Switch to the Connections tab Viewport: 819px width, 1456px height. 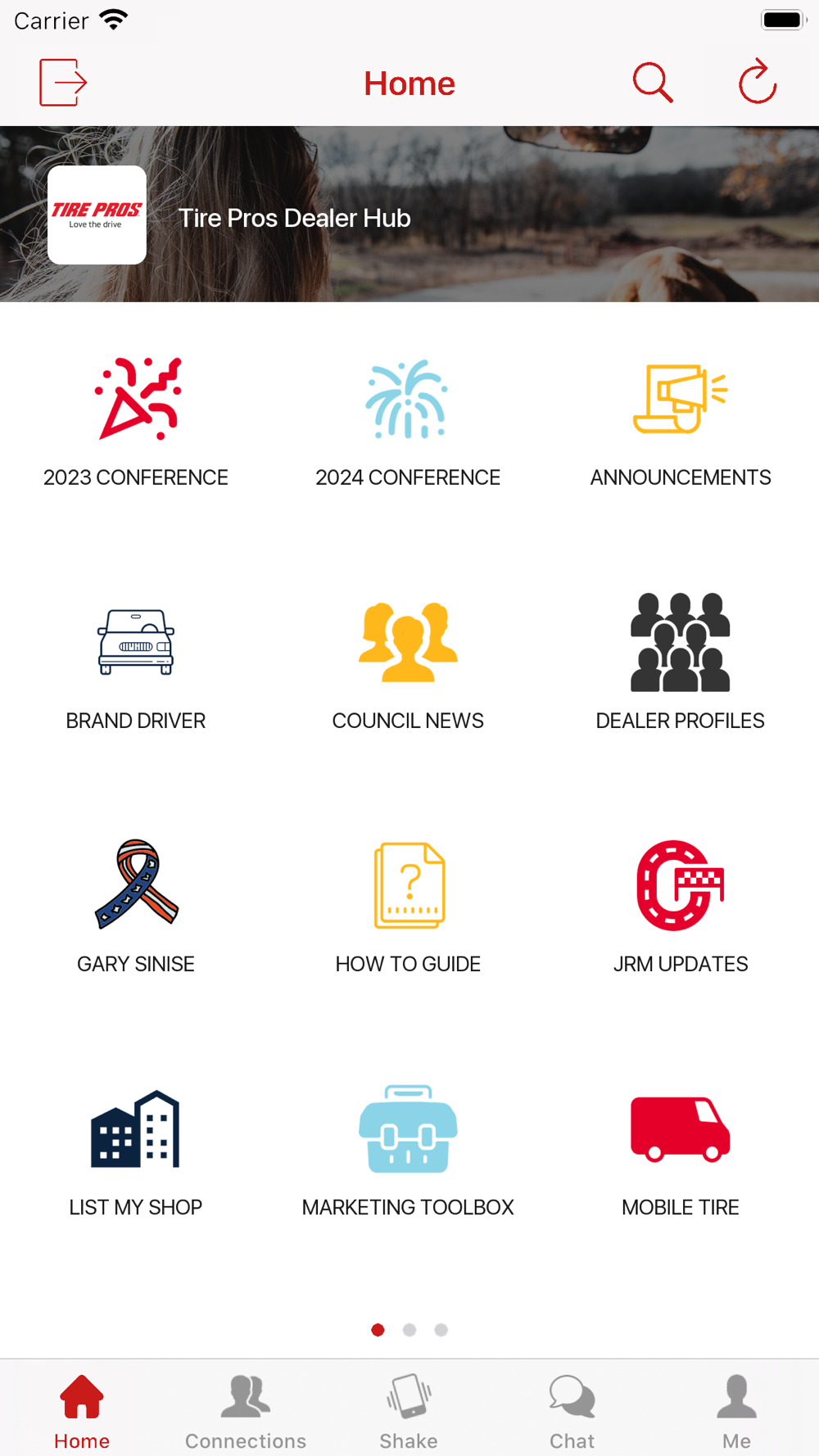[246, 1412]
